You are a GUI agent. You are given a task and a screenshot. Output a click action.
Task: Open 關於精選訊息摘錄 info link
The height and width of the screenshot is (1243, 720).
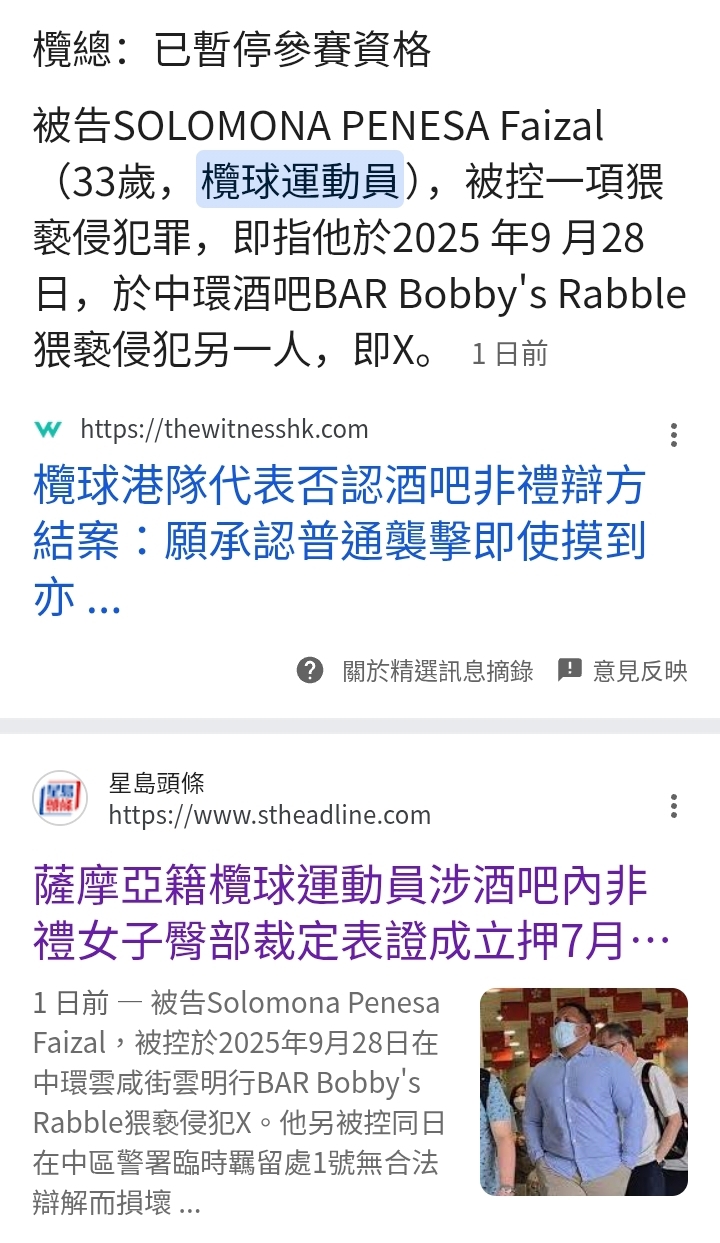tap(415, 671)
